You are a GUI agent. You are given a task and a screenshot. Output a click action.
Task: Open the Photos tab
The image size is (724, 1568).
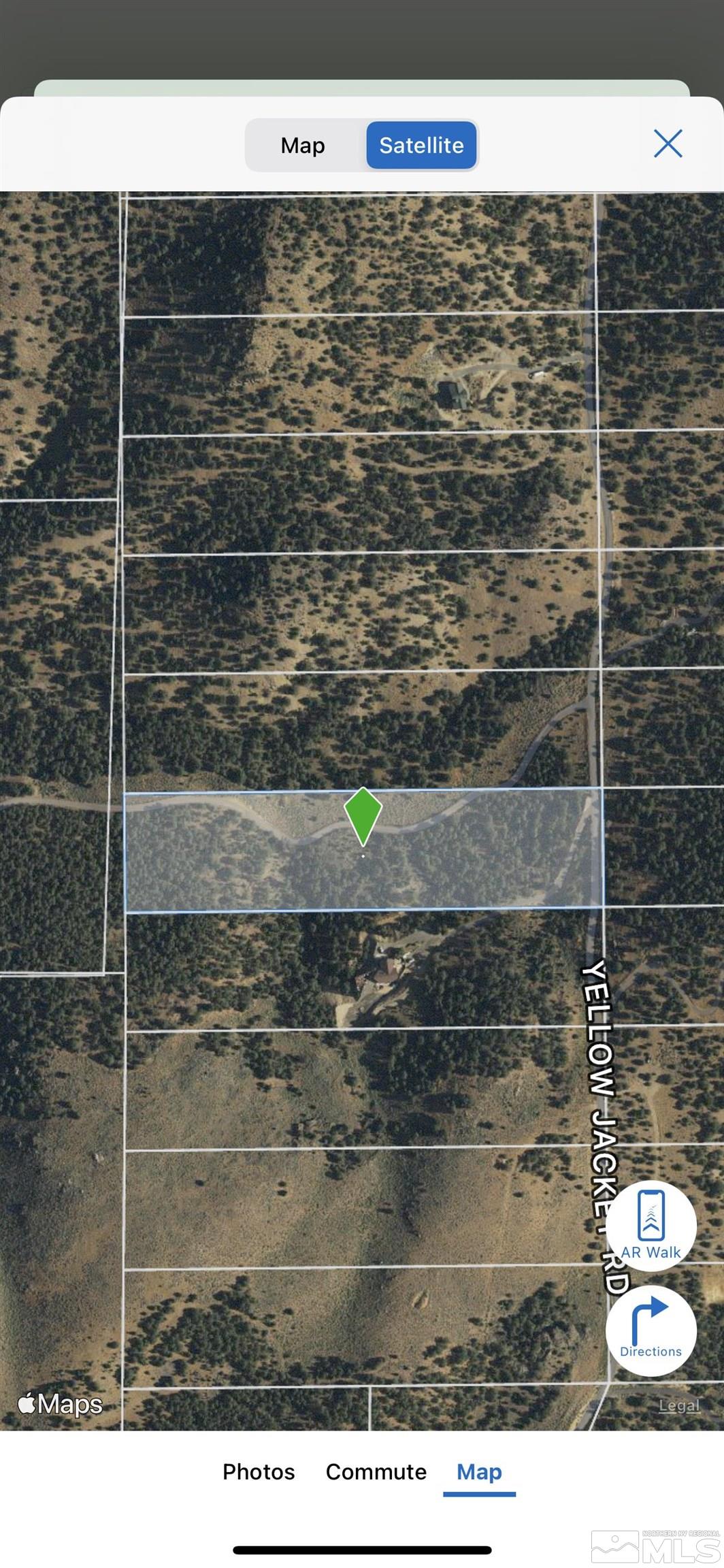click(258, 1471)
